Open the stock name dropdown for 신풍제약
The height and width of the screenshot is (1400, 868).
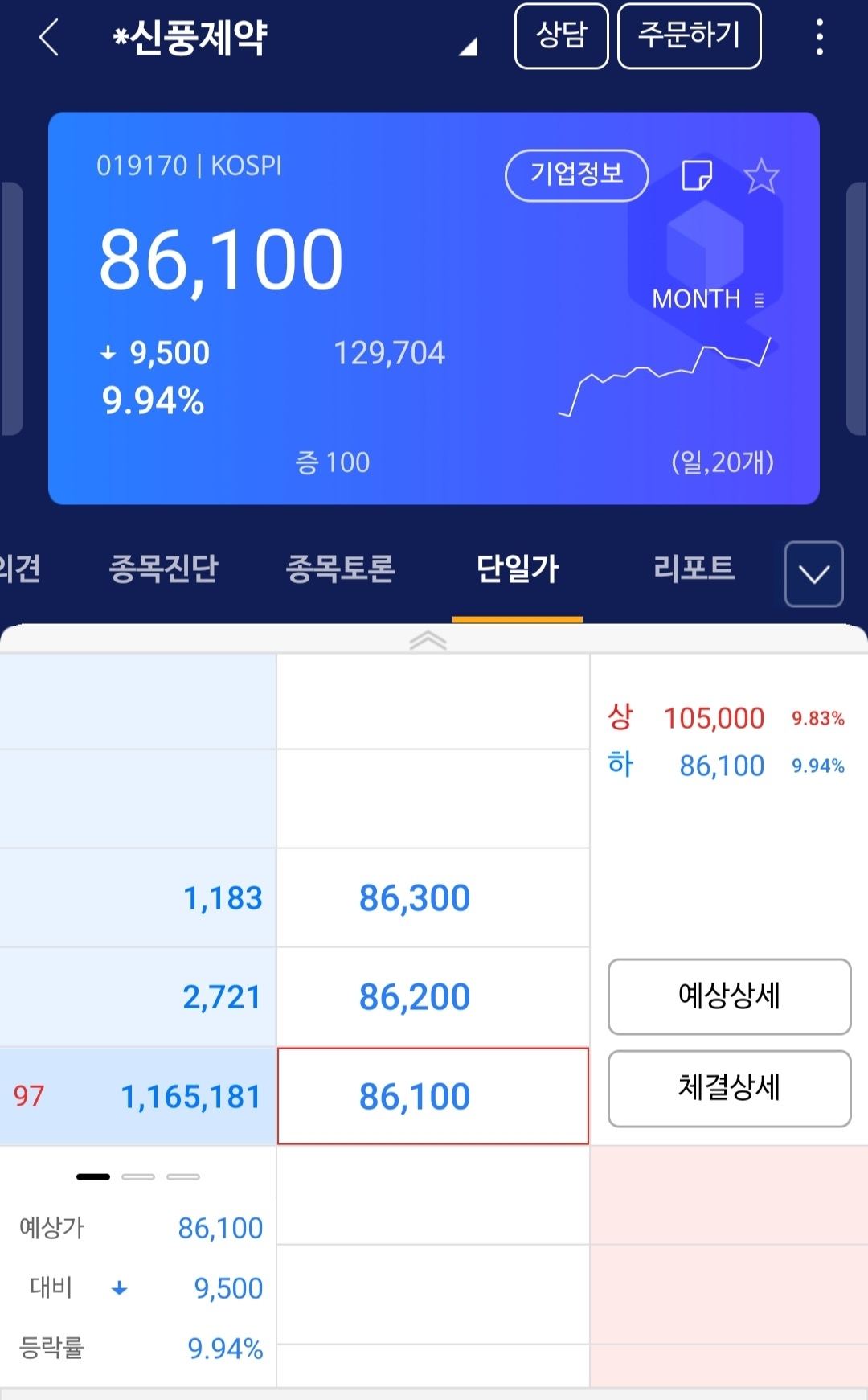coord(469,47)
